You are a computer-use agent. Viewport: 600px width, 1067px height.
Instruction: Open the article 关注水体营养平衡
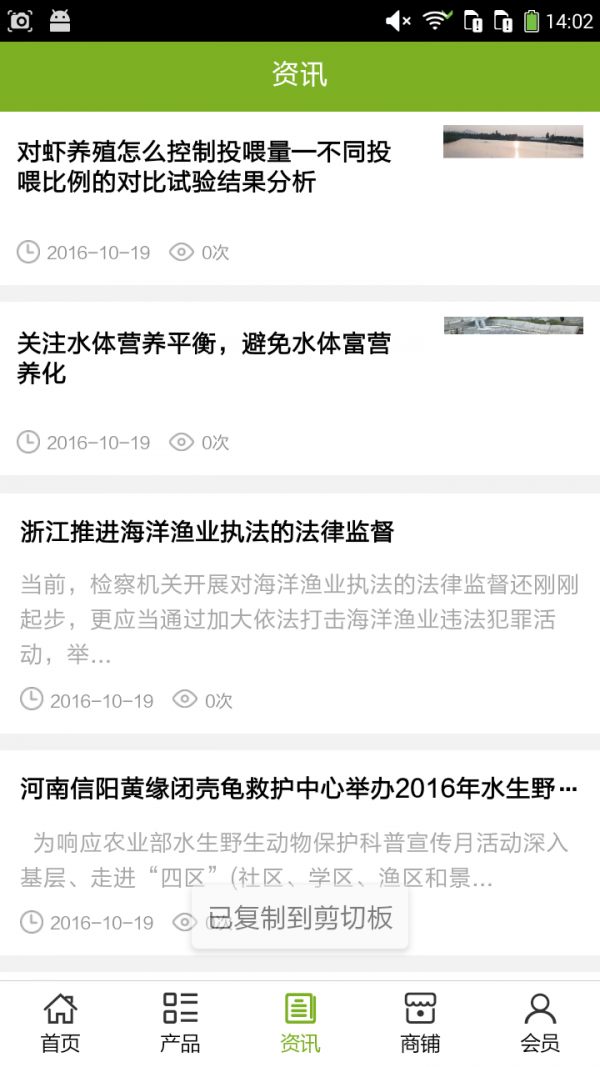pos(205,359)
